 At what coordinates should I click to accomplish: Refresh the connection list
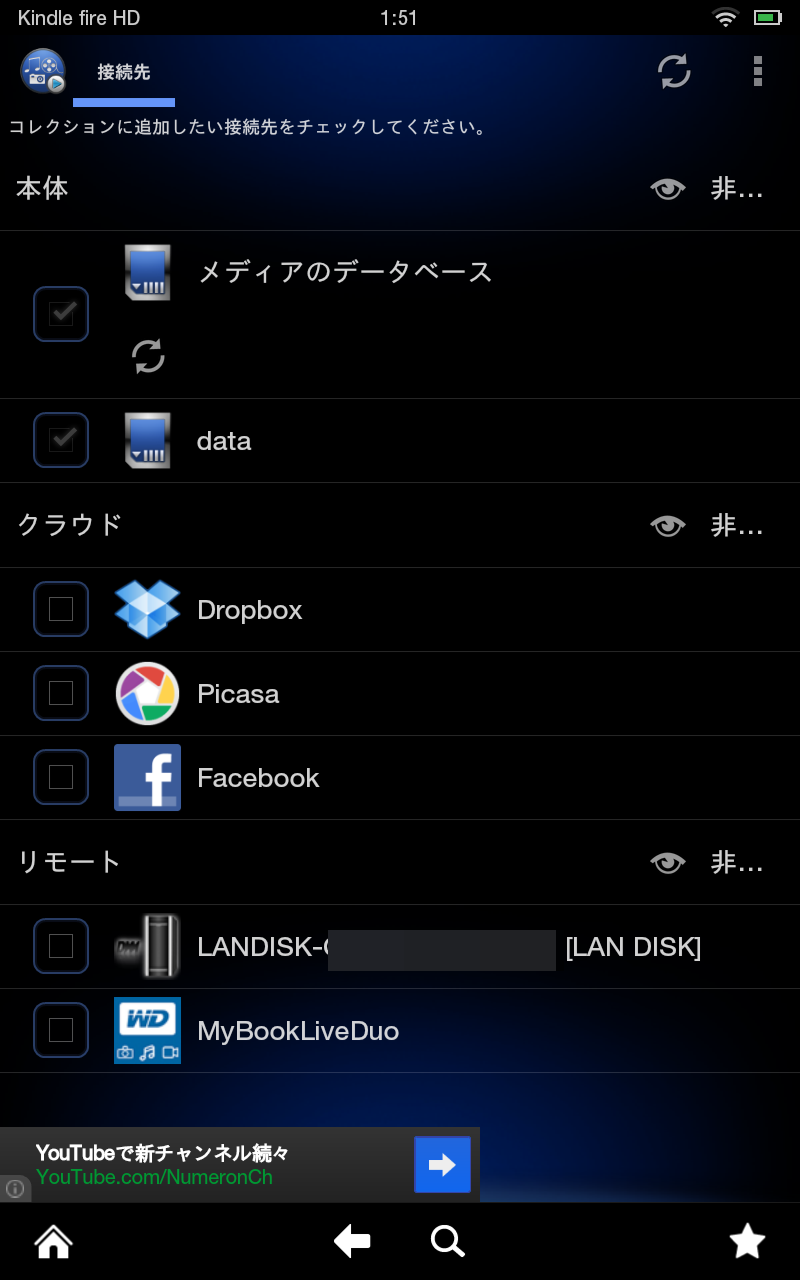click(674, 72)
